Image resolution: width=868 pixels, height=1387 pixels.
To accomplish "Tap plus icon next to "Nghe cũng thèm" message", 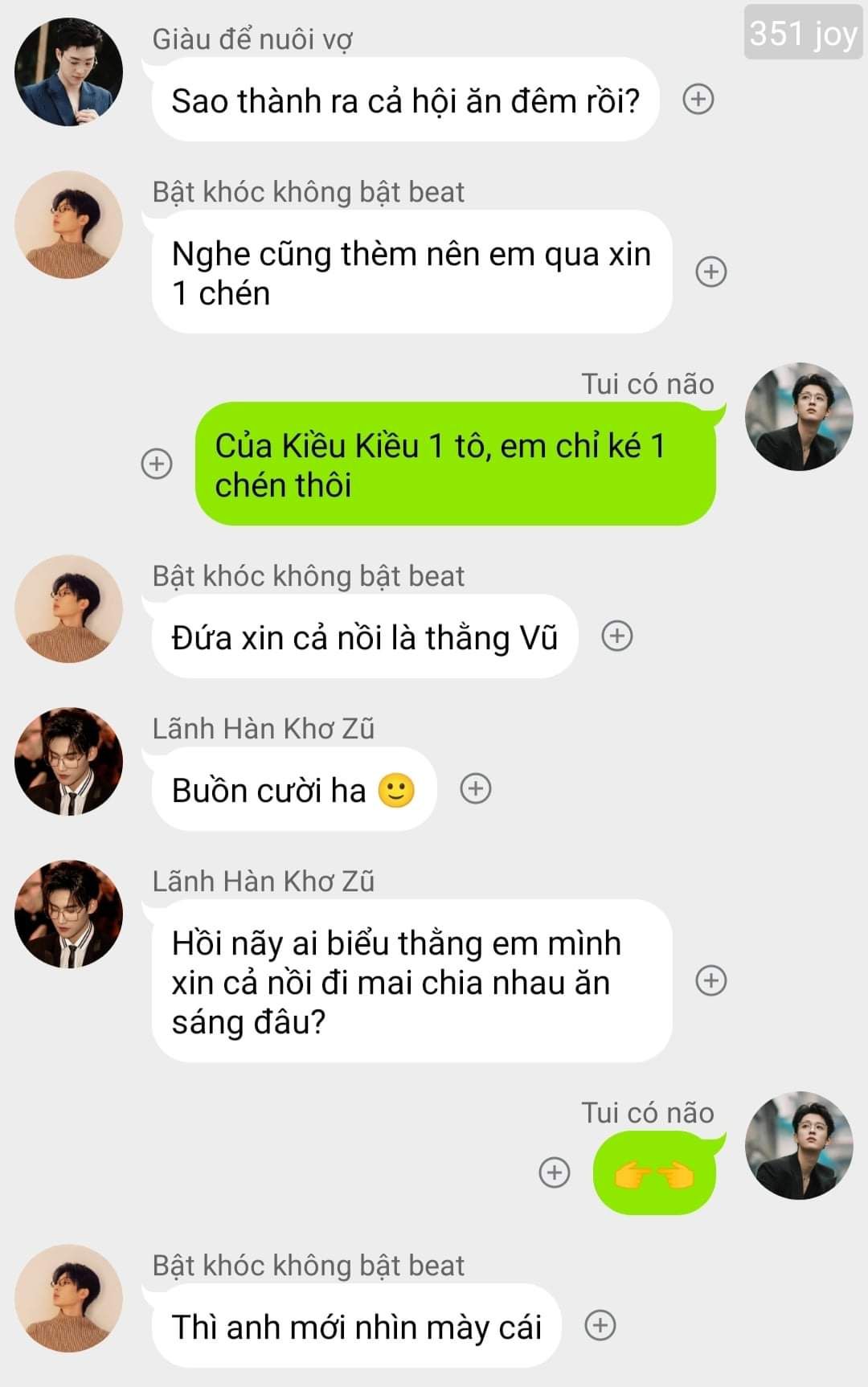I will pos(710,272).
